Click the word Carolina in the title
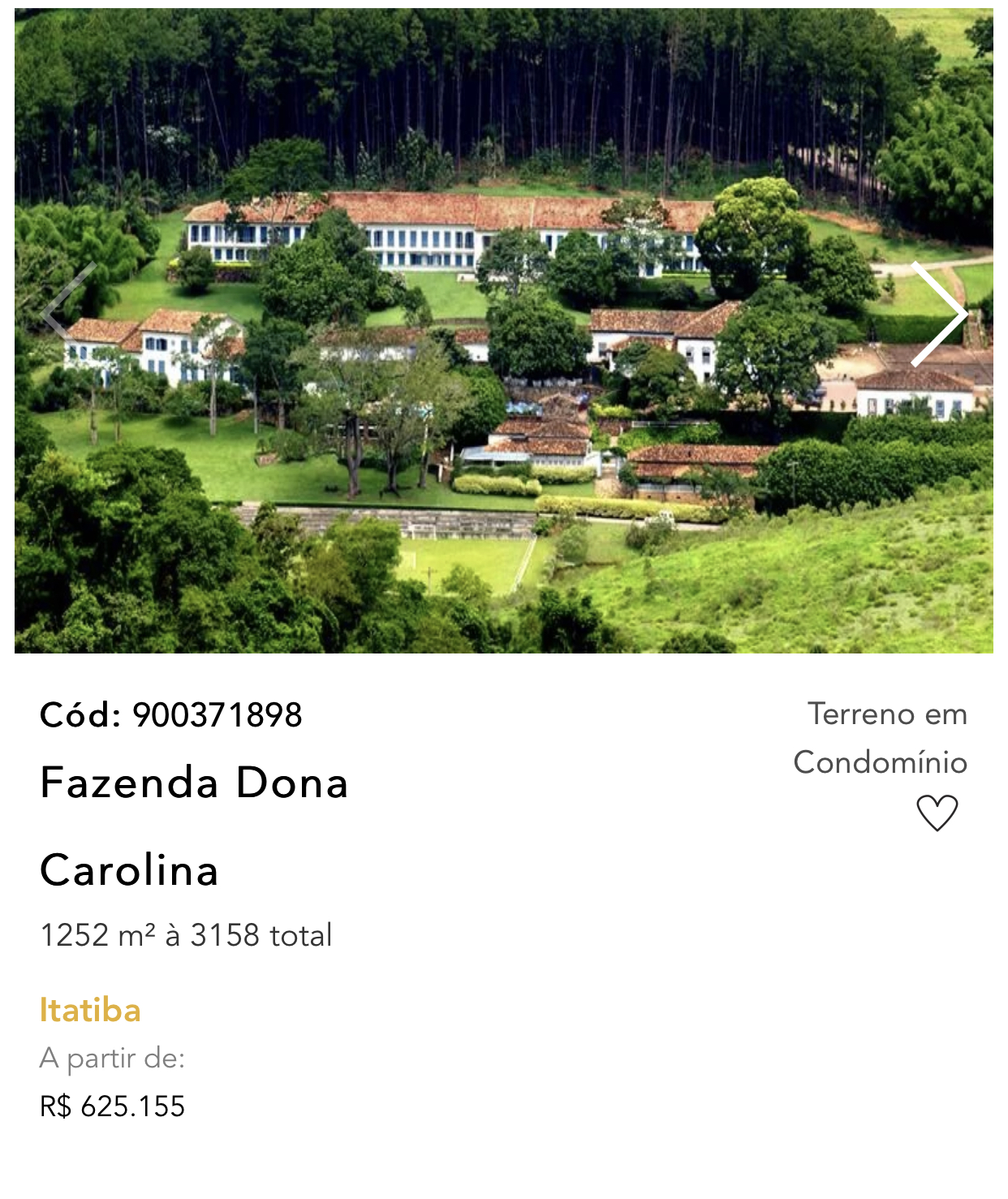1008x1199 pixels. coord(130,873)
